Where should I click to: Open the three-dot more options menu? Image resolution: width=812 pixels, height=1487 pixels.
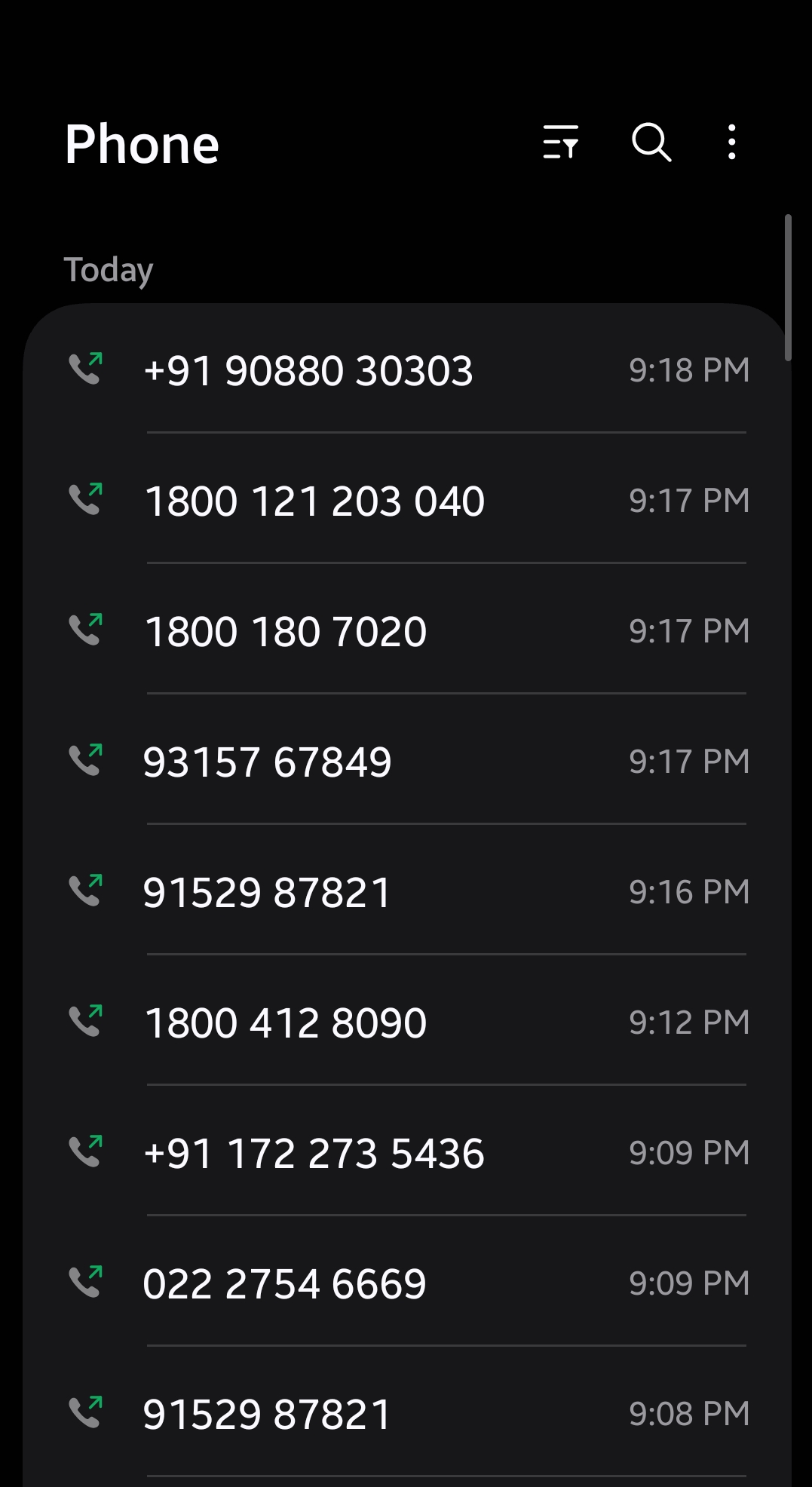point(731,143)
